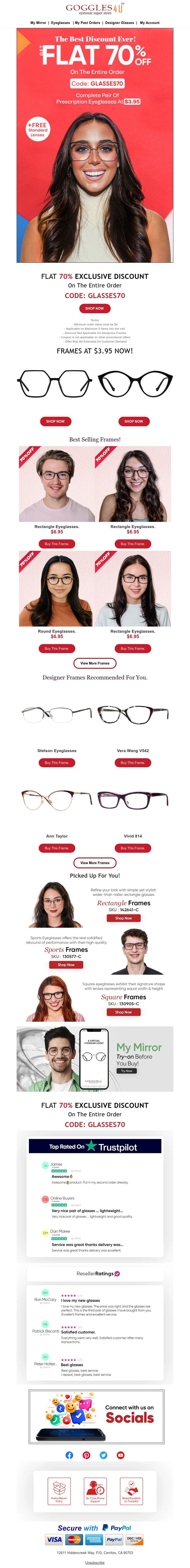Tap Try Now on My Mirror banner
This screenshot has width=190, height=1568.
point(127,1071)
